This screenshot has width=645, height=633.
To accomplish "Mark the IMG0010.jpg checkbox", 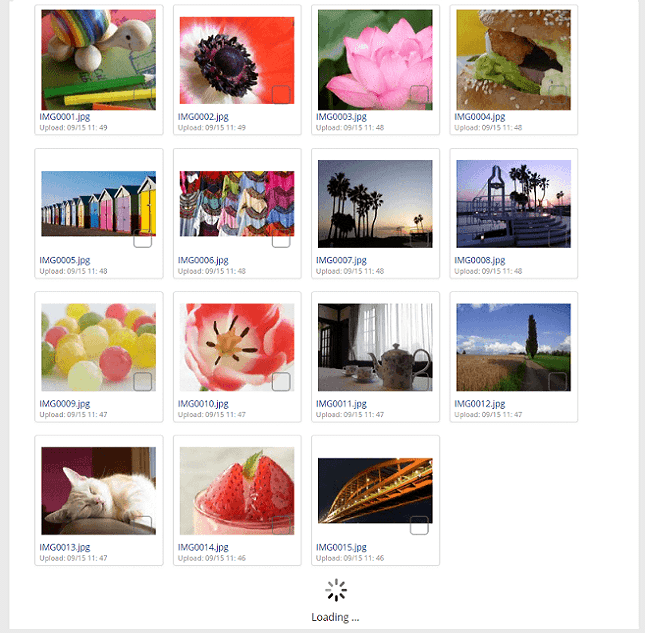I will pyautogui.click(x=281, y=382).
